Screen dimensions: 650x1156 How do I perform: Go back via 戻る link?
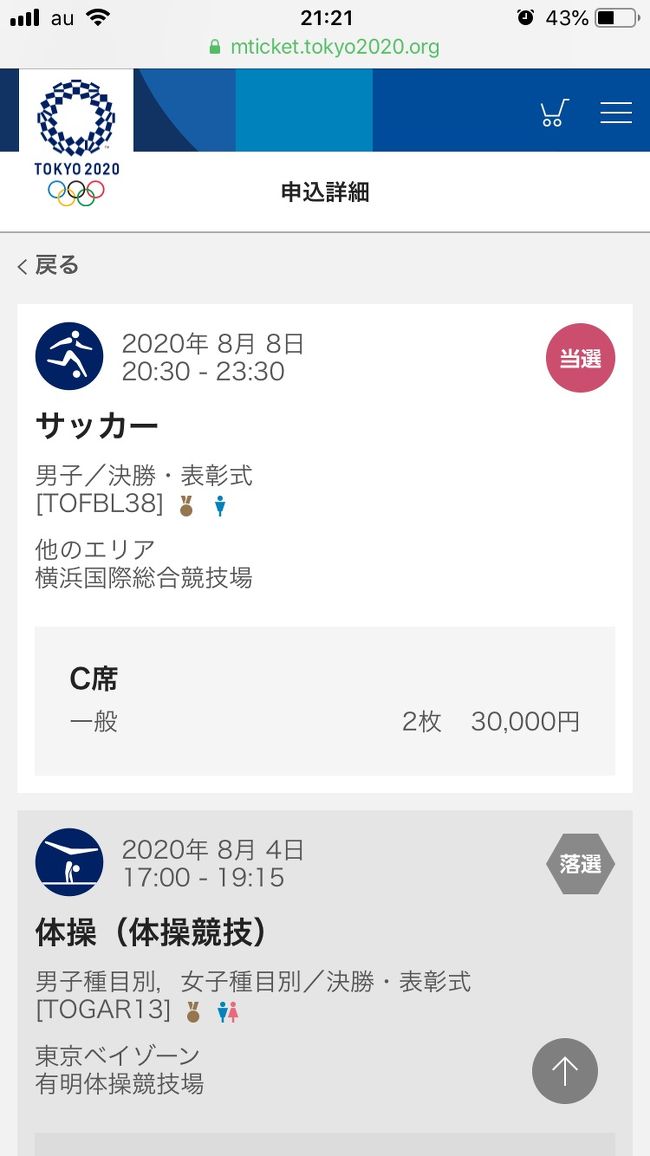[x=48, y=265]
